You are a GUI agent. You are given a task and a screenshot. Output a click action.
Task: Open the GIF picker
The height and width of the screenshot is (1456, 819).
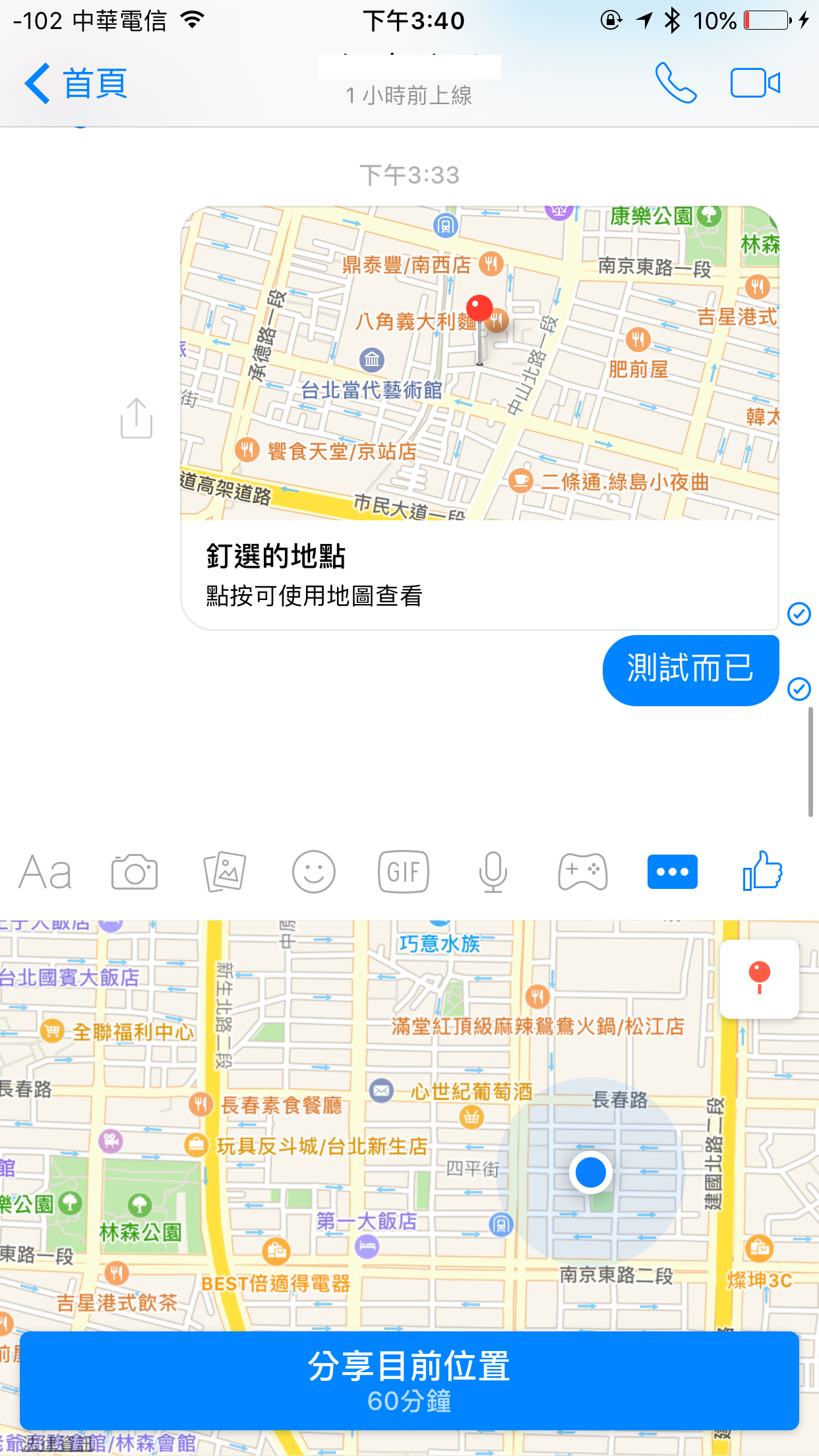pyautogui.click(x=404, y=872)
